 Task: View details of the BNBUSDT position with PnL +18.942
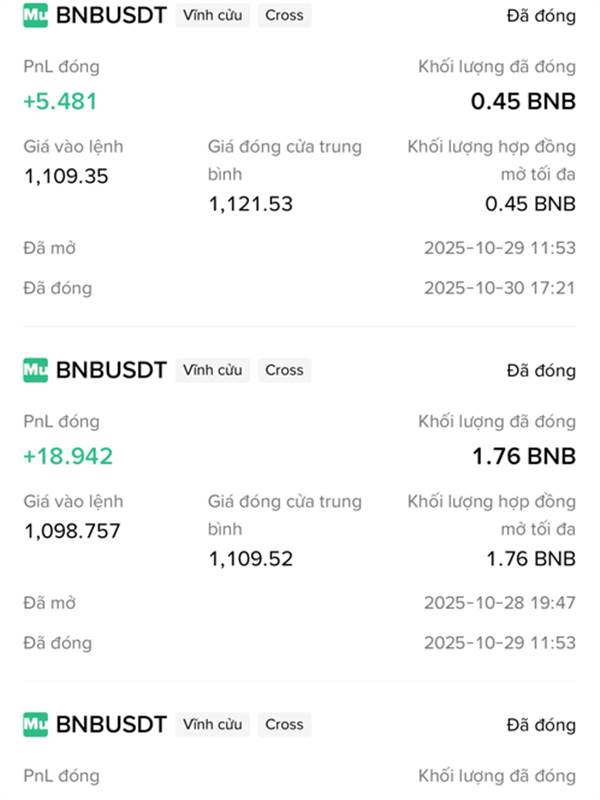click(x=110, y=370)
